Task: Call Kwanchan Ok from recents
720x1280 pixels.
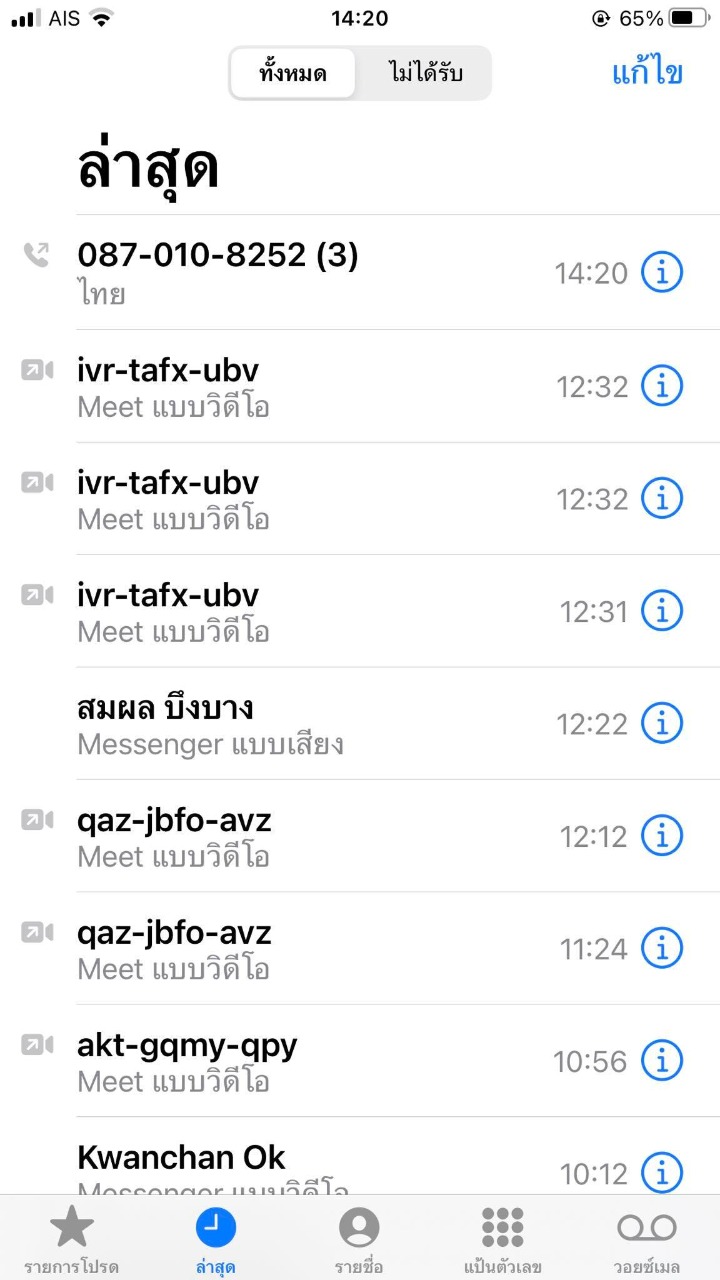Action: [181, 1160]
